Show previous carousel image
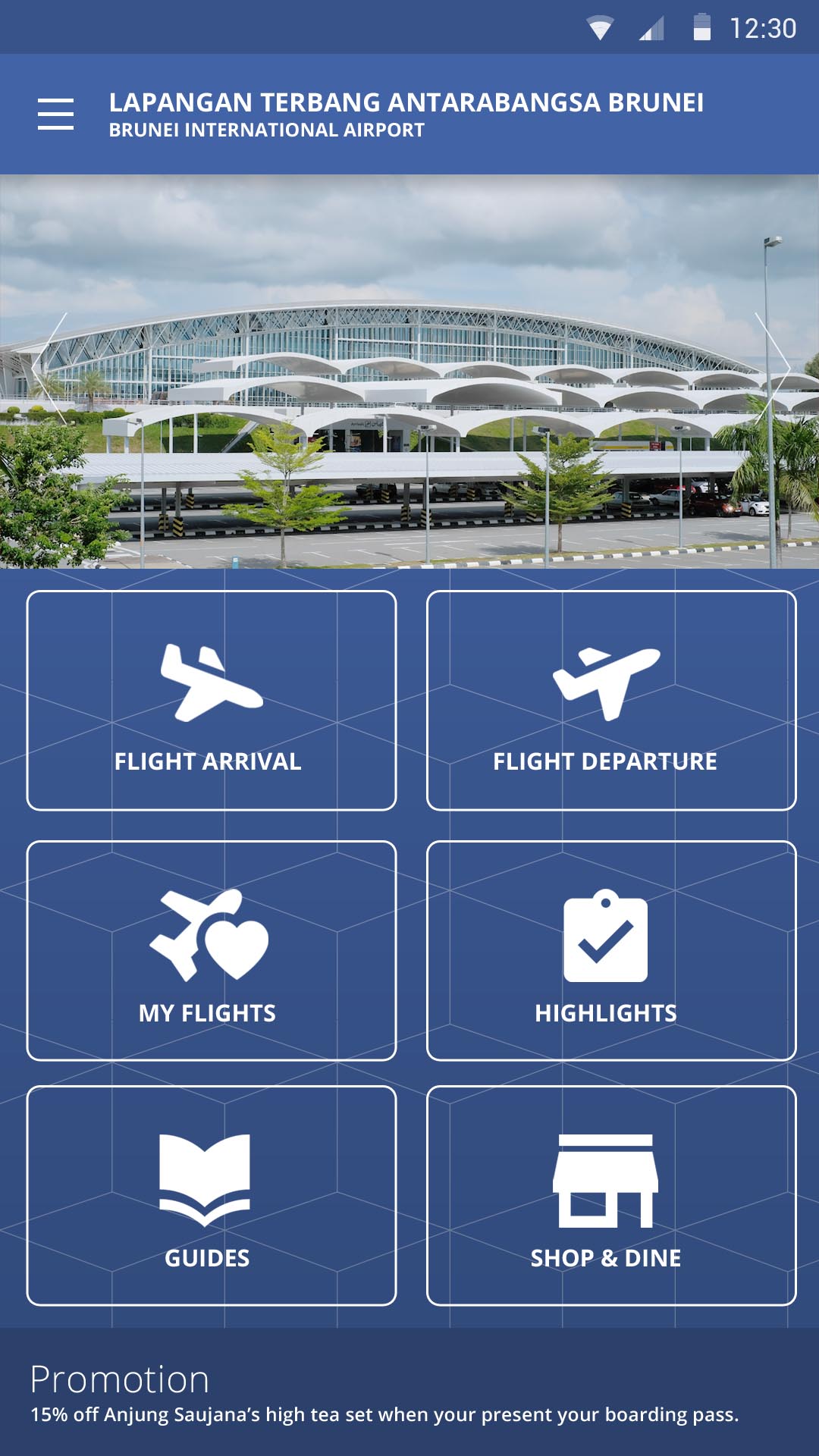 coord(47,369)
